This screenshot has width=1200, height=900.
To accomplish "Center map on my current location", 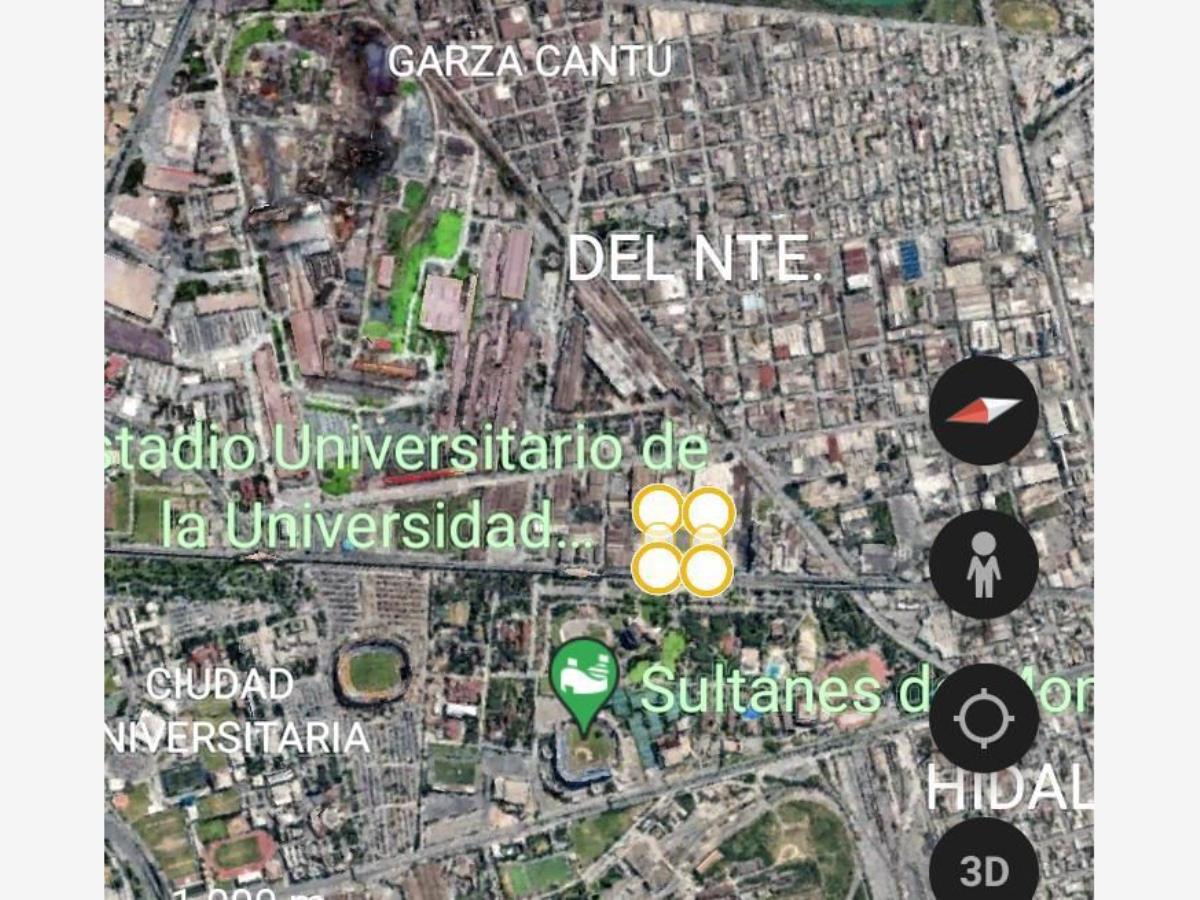I will [x=984, y=719].
